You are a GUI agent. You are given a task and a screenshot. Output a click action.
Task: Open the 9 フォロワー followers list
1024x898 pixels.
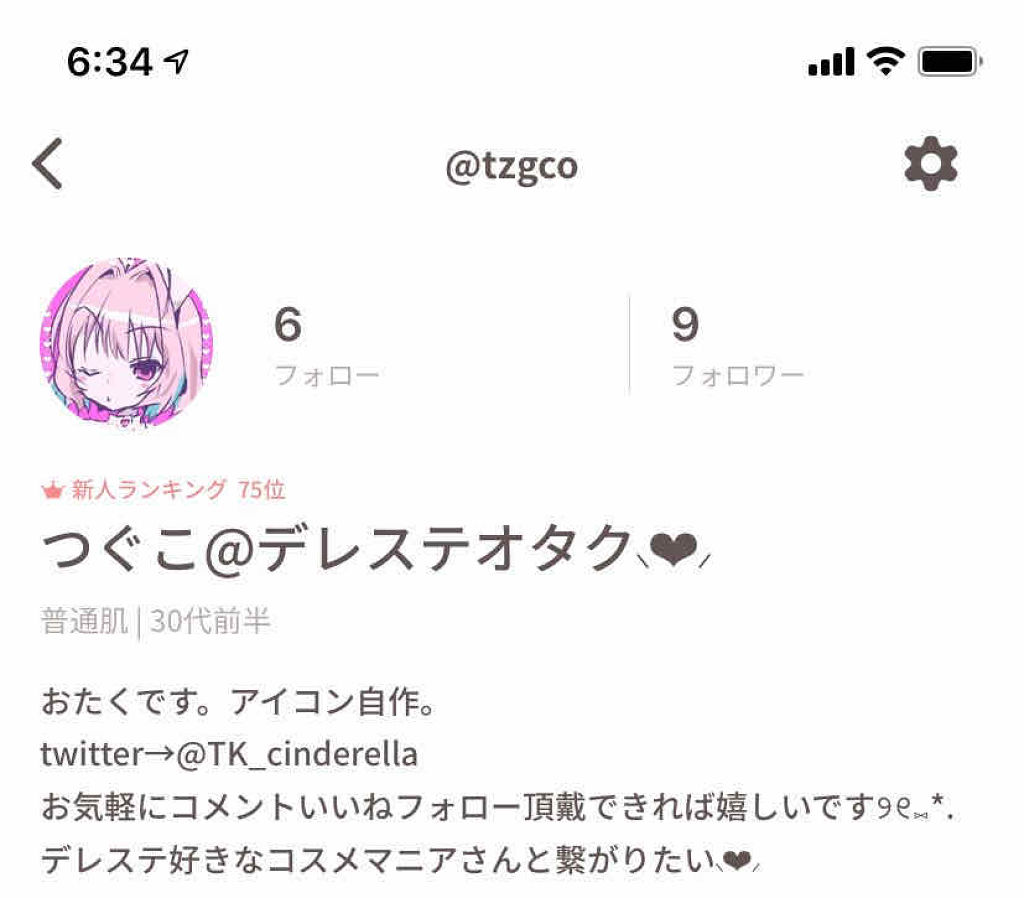point(737,346)
